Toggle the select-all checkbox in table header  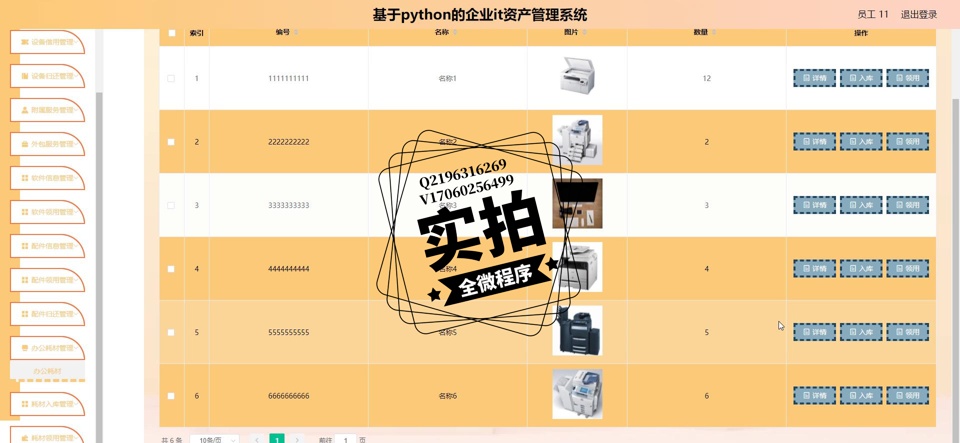pos(171,33)
